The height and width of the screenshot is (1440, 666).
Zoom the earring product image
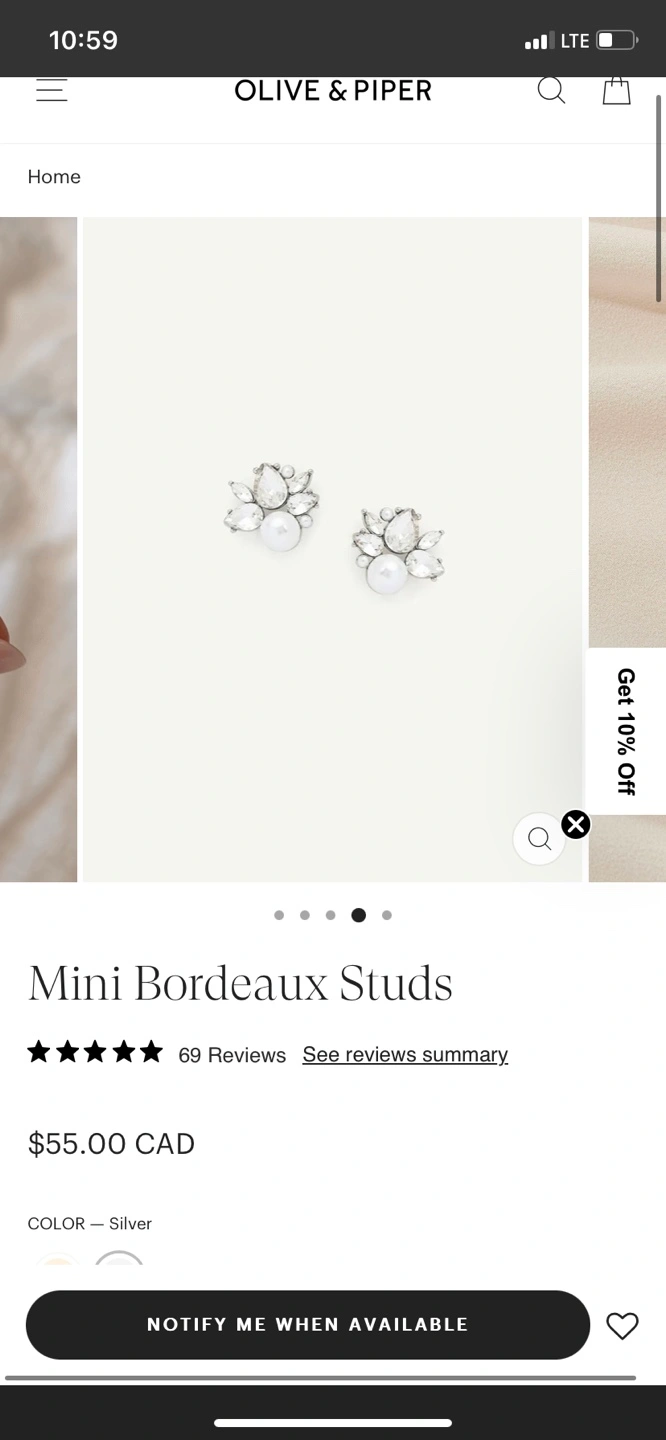(x=539, y=838)
